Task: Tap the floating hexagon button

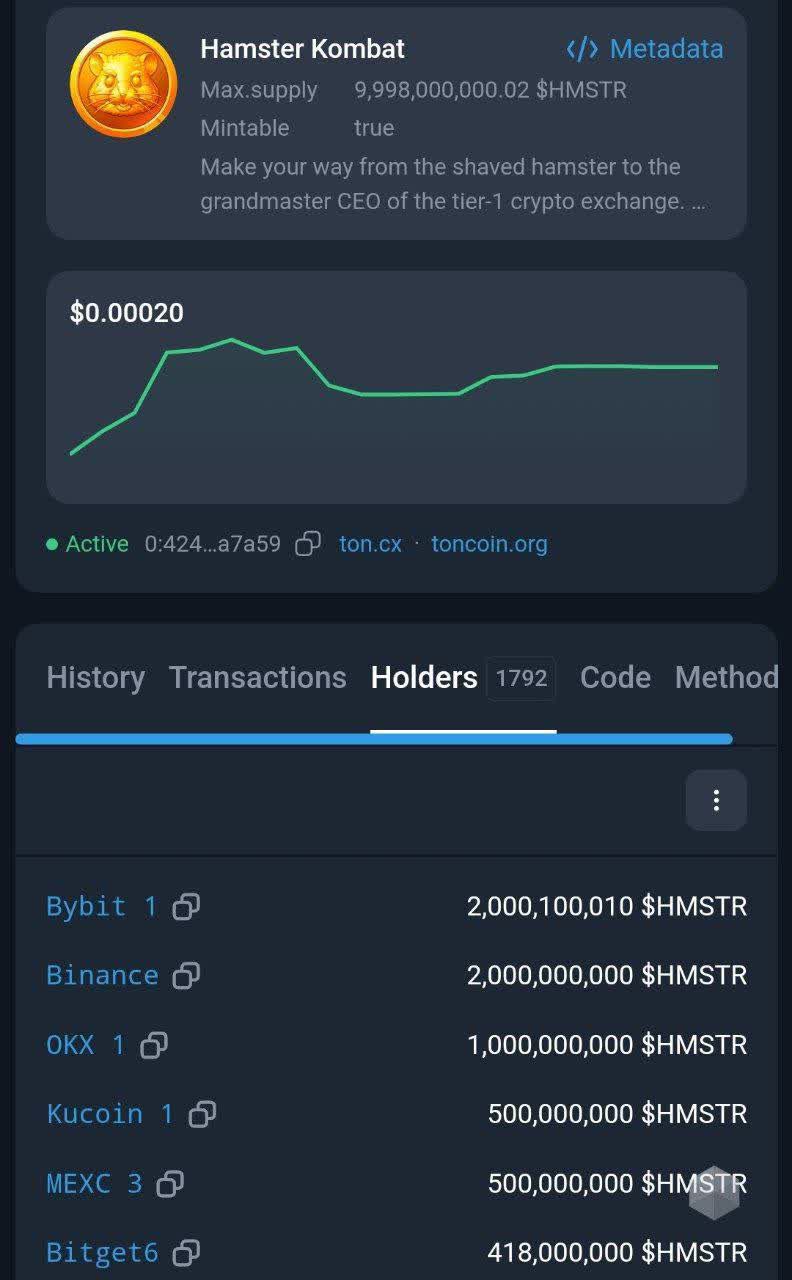Action: pyautogui.click(x=714, y=1192)
